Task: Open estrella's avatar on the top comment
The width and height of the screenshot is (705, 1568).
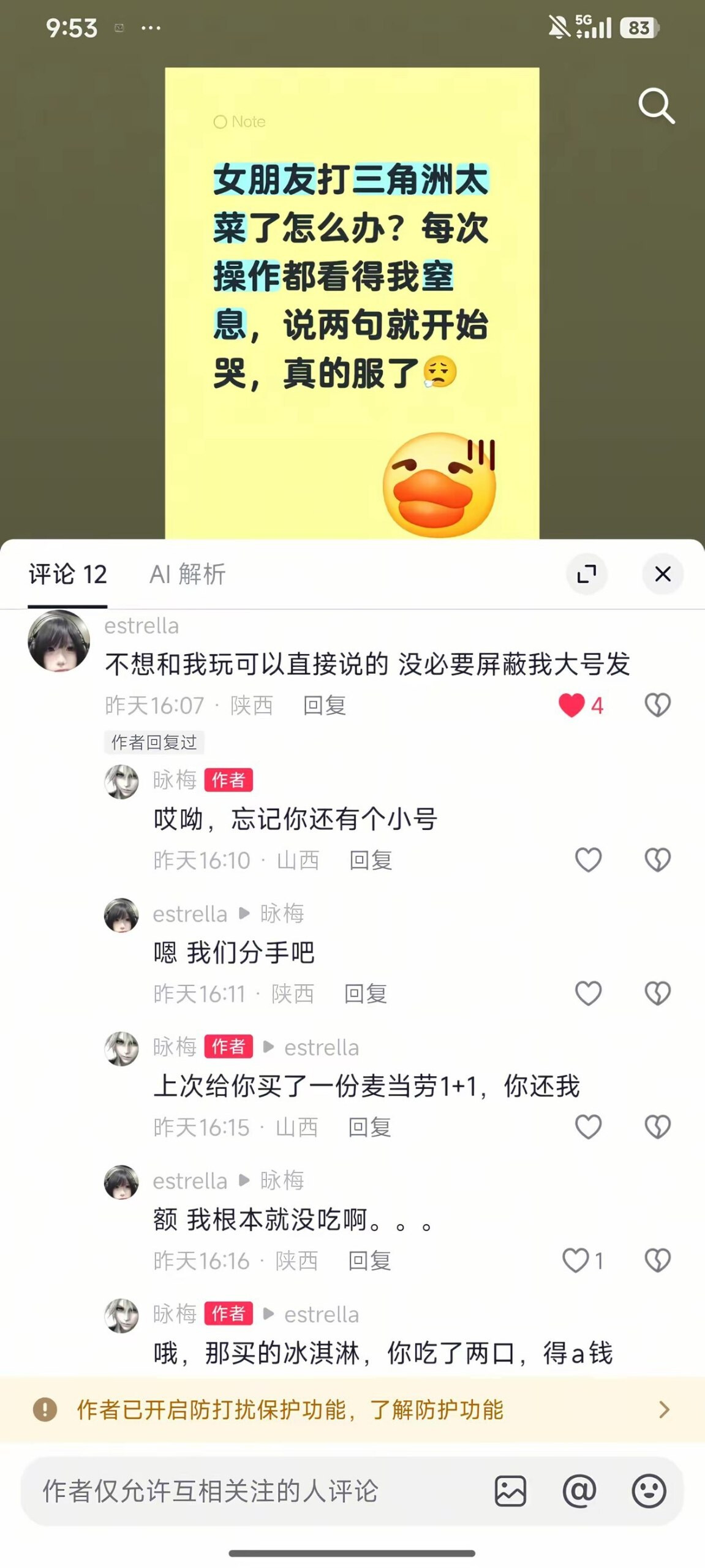Action: [59, 641]
